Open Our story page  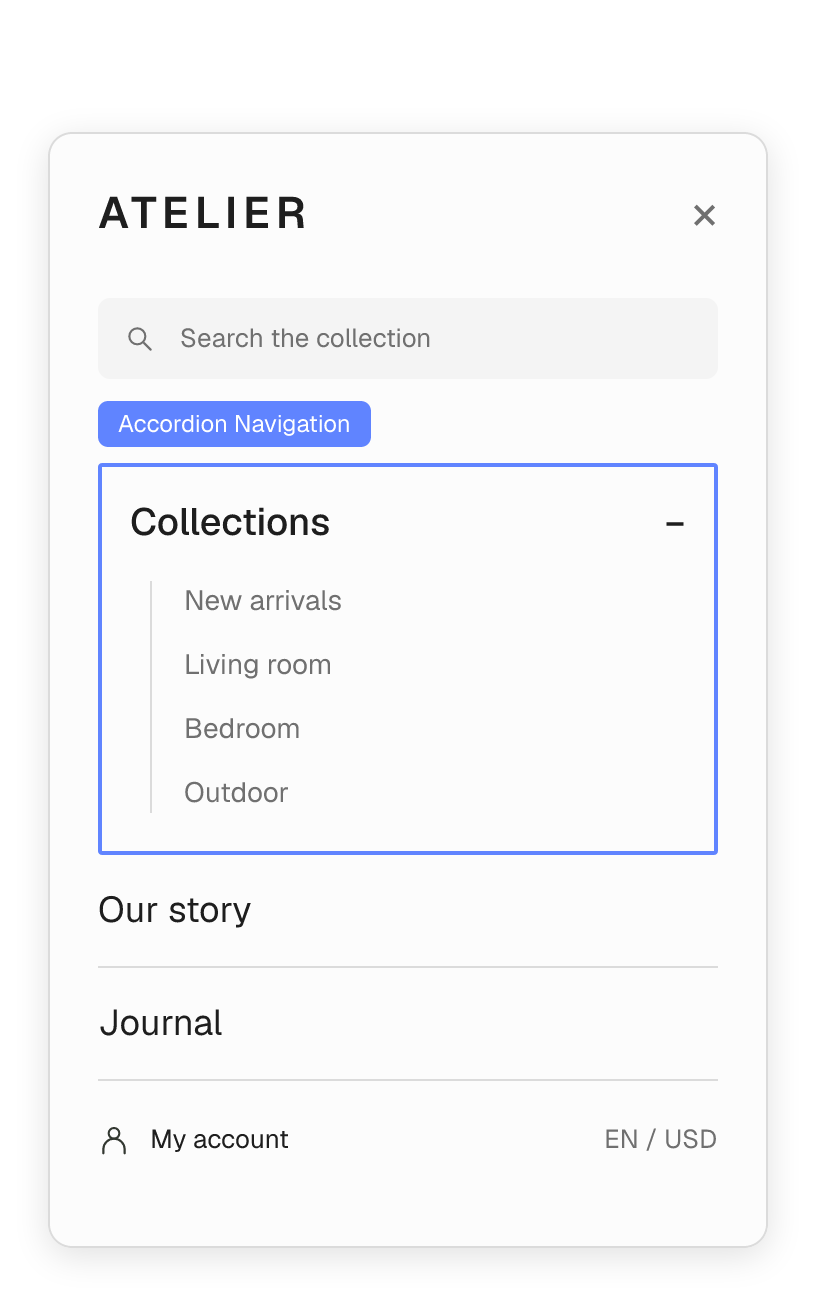(x=408, y=910)
